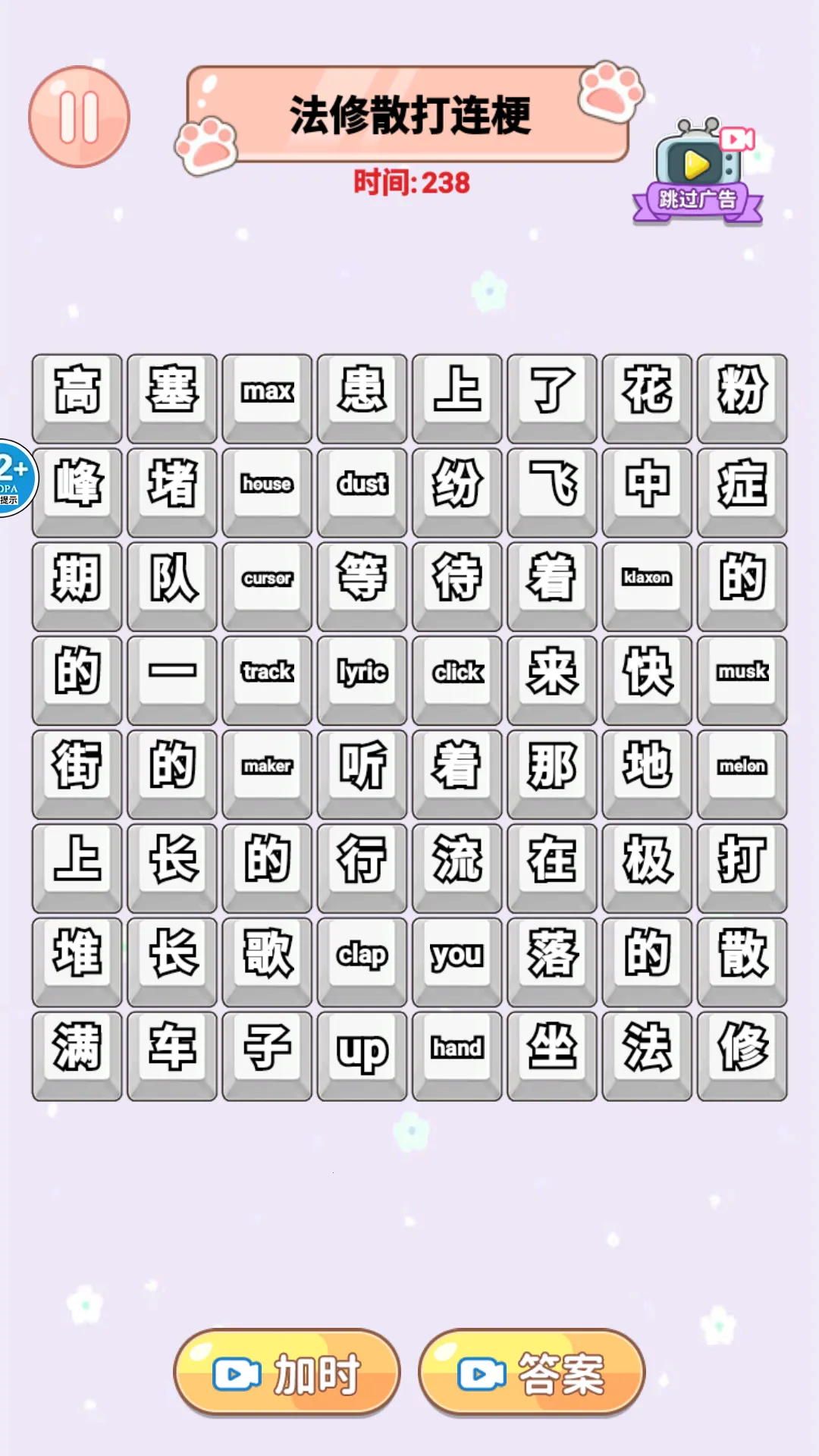Tap 加时 to add more time
This screenshot has height=1456, width=819.
click(x=287, y=1373)
